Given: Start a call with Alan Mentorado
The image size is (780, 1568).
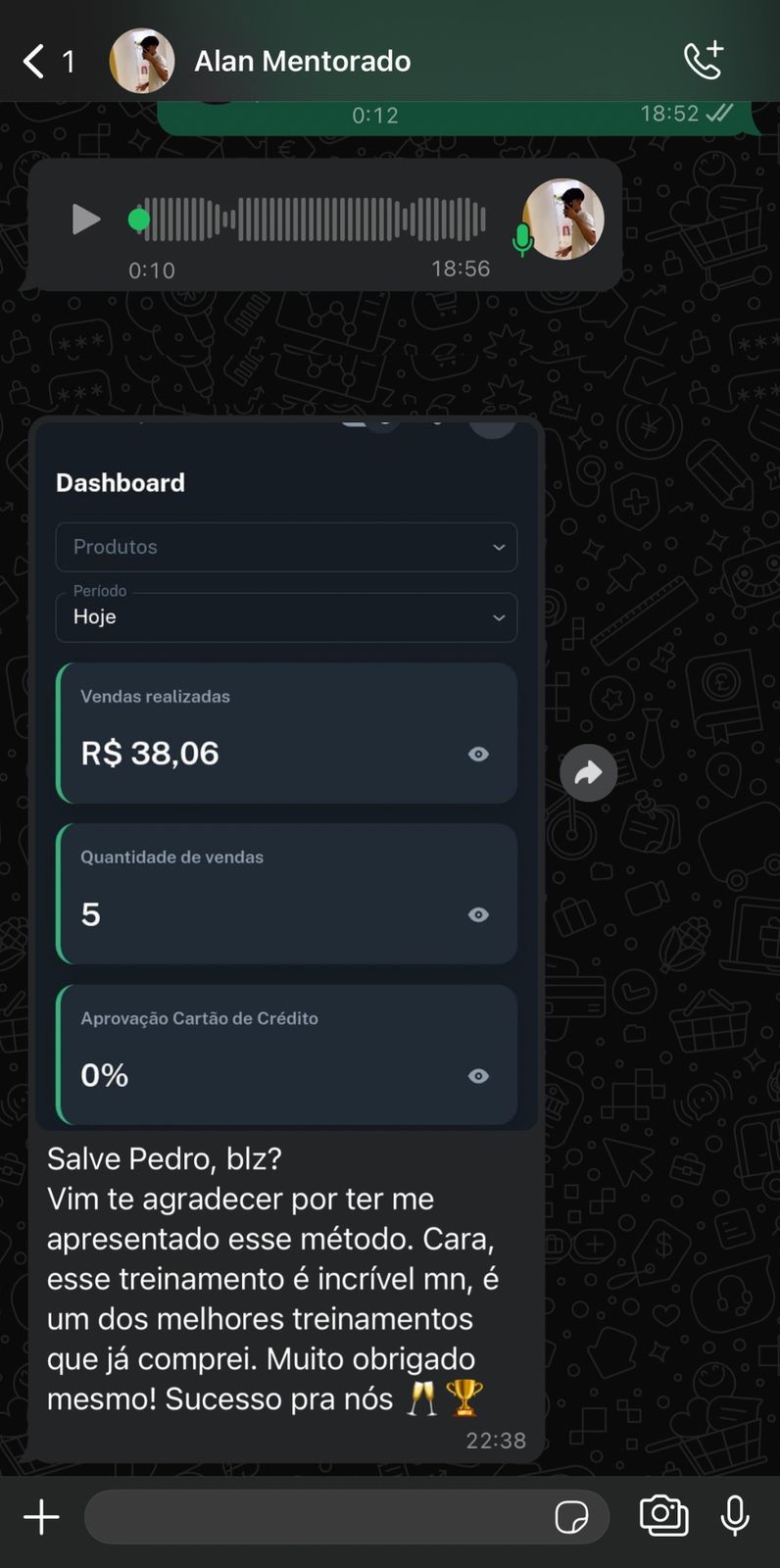Looking at the screenshot, I should [703, 61].
